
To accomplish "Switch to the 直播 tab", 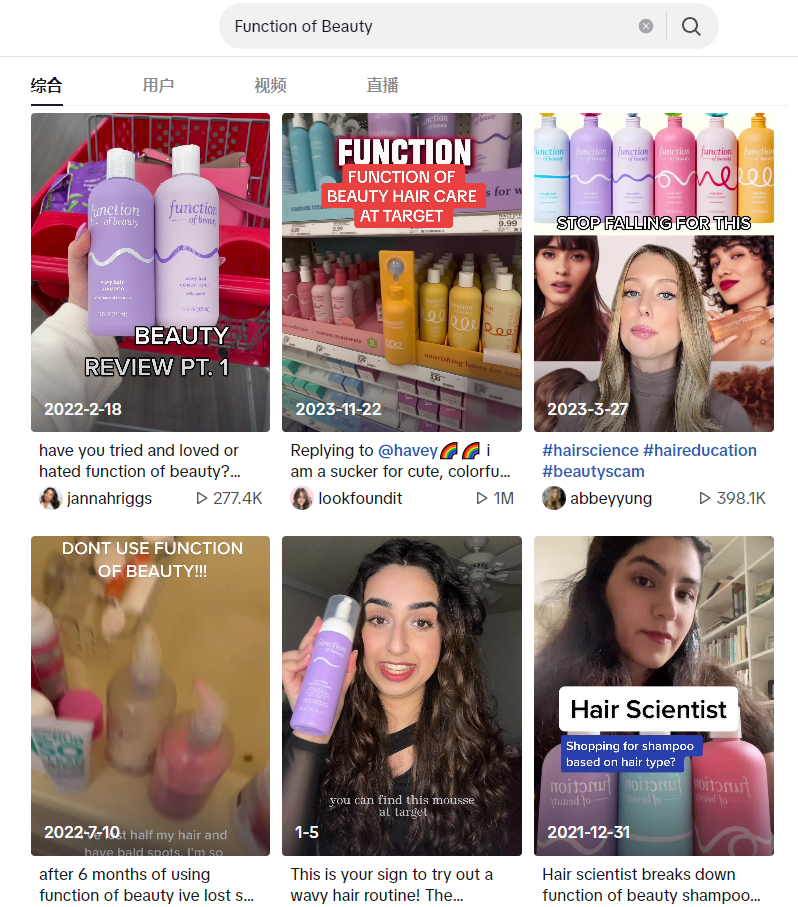I will pyautogui.click(x=382, y=85).
